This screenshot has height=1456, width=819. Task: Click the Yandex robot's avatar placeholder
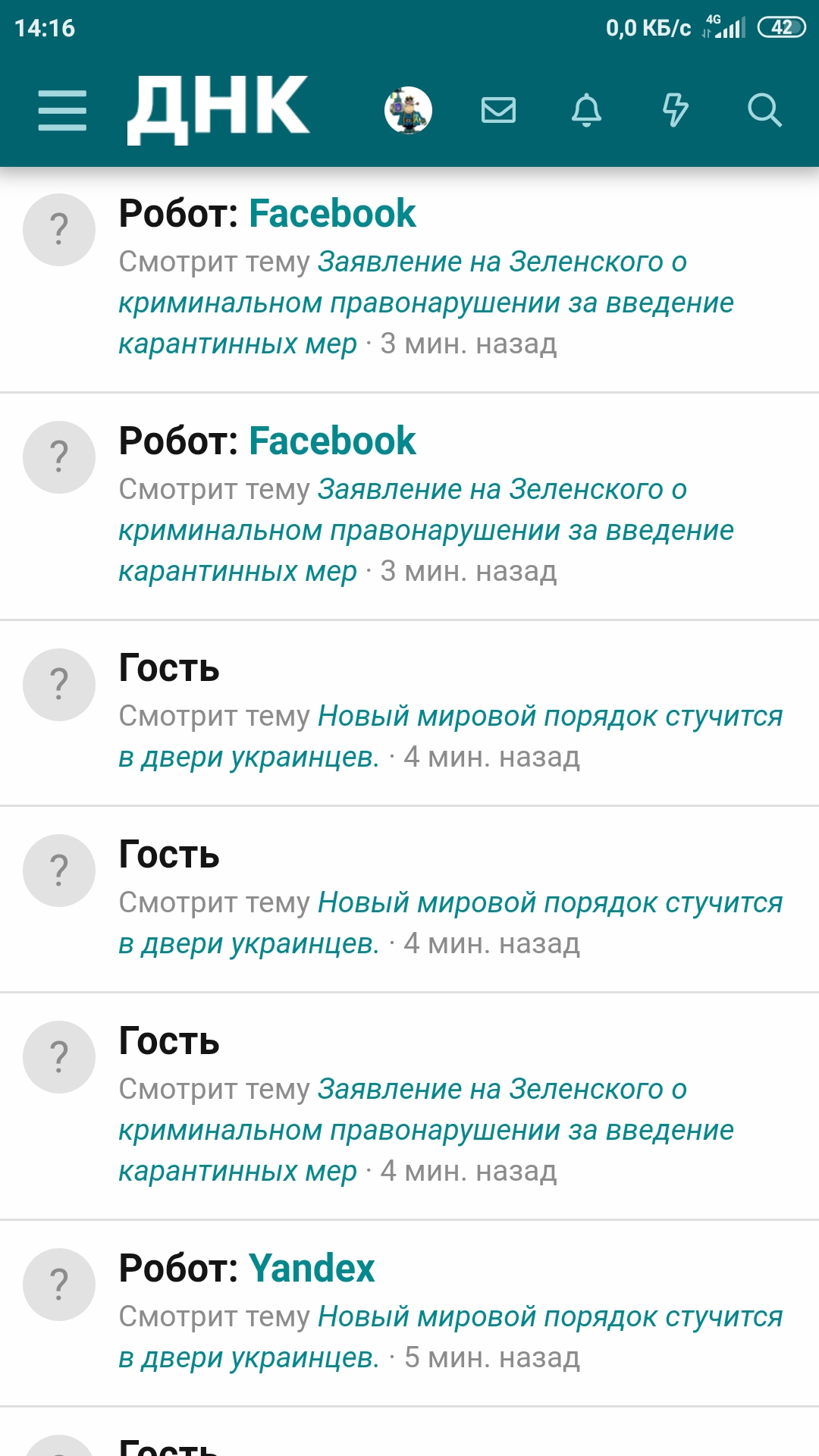pos(58,1283)
